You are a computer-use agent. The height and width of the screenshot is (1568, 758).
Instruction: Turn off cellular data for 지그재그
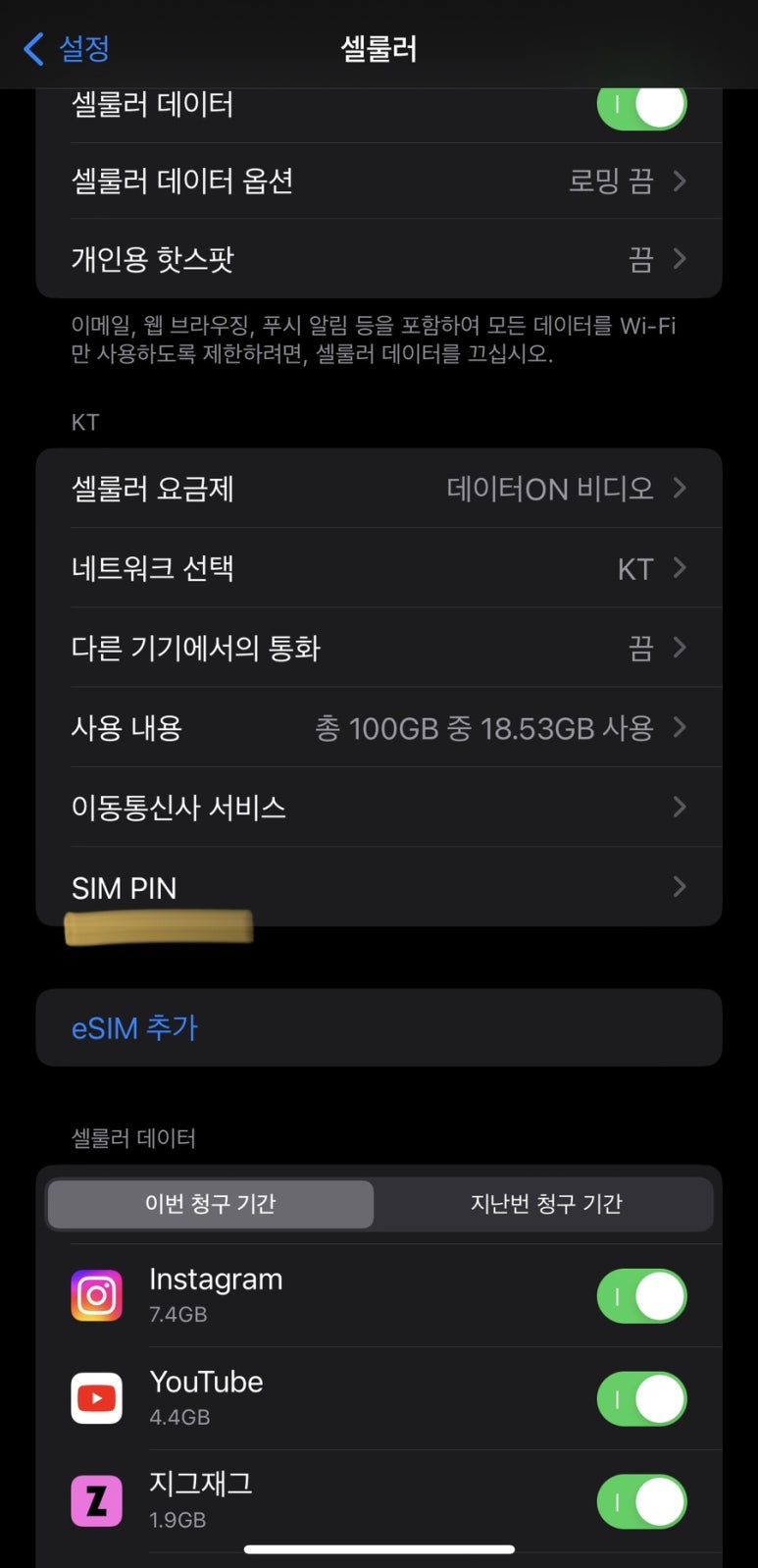pos(641,1501)
